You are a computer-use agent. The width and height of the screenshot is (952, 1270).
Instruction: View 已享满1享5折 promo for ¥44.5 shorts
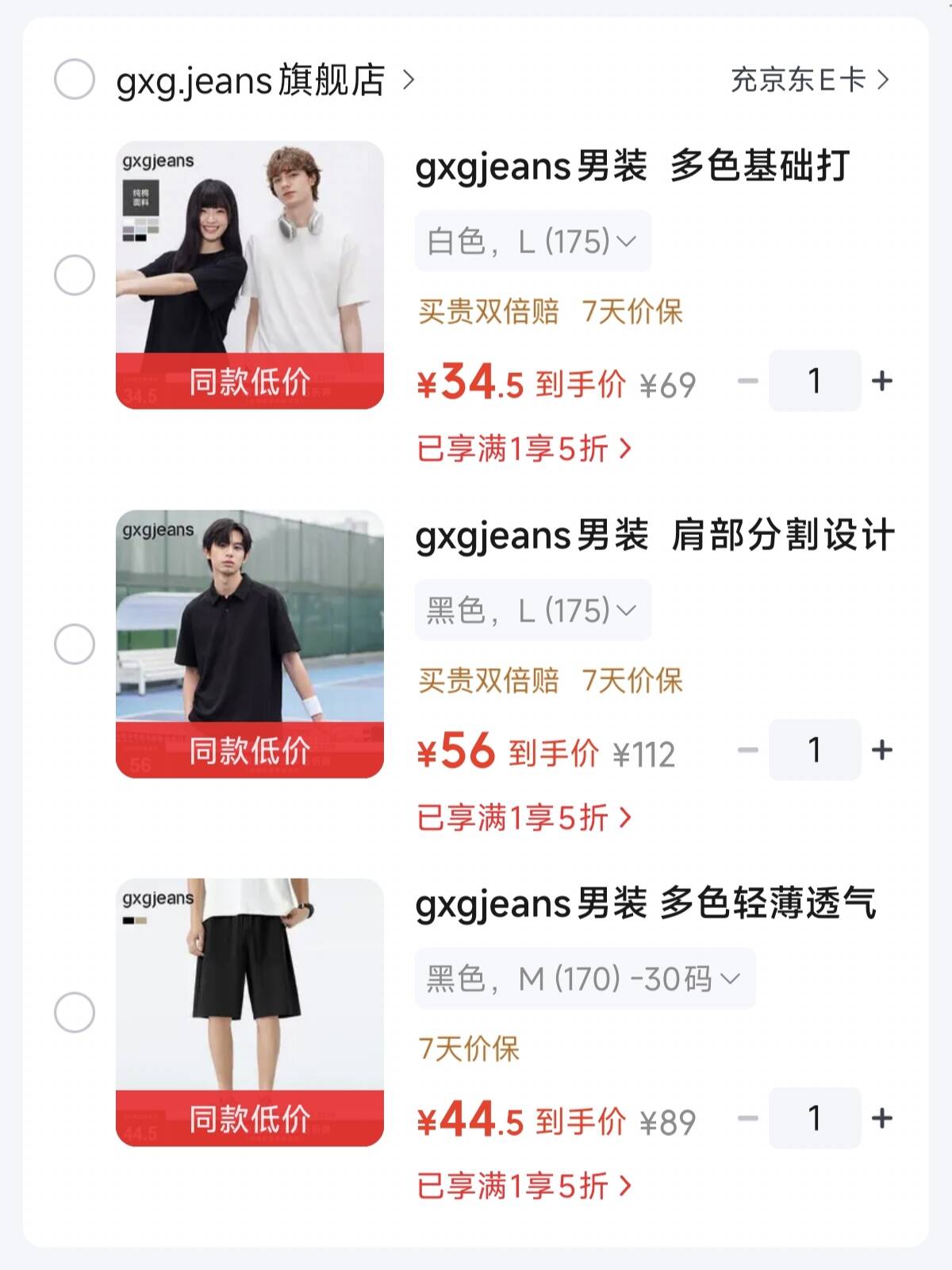click(524, 1187)
